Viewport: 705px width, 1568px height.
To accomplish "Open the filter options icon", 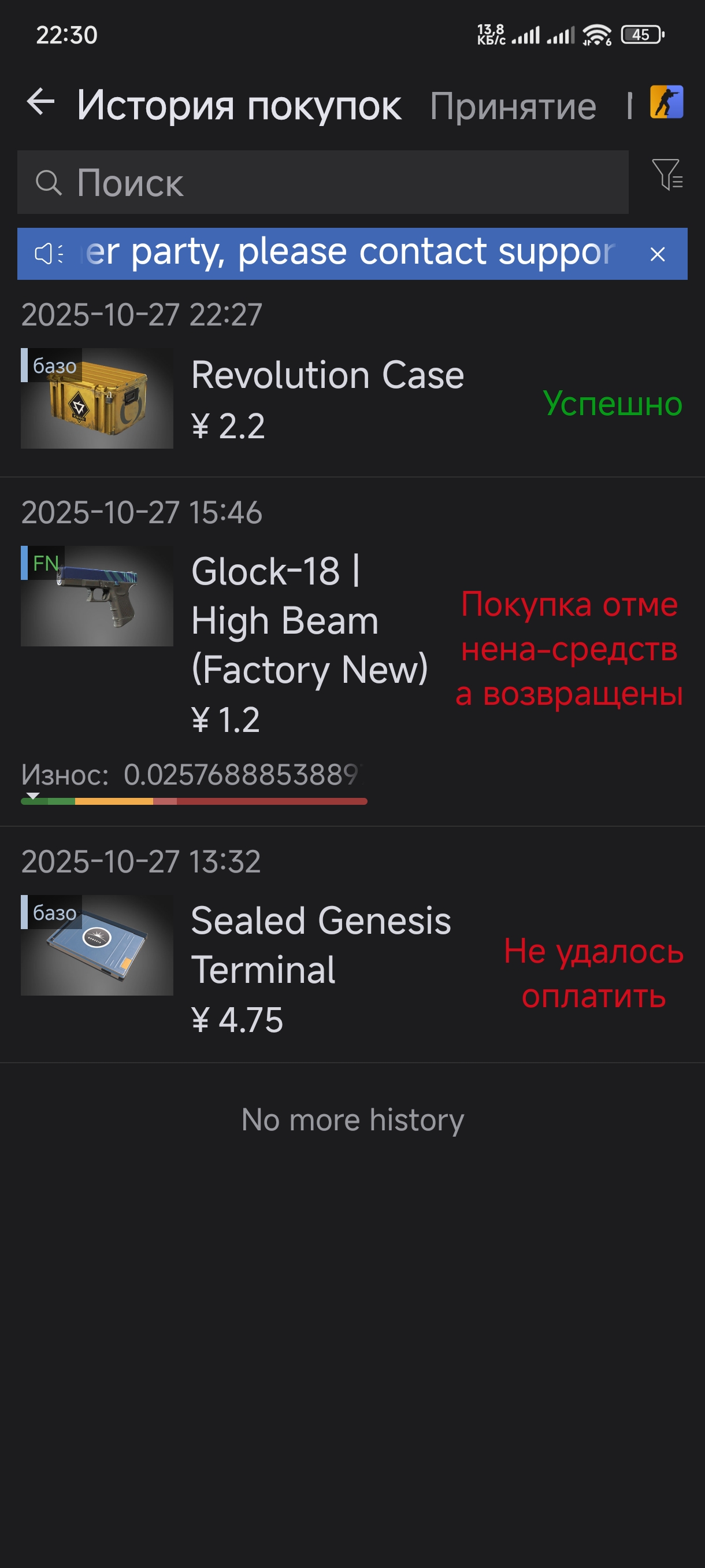I will click(x=667, y=175).
